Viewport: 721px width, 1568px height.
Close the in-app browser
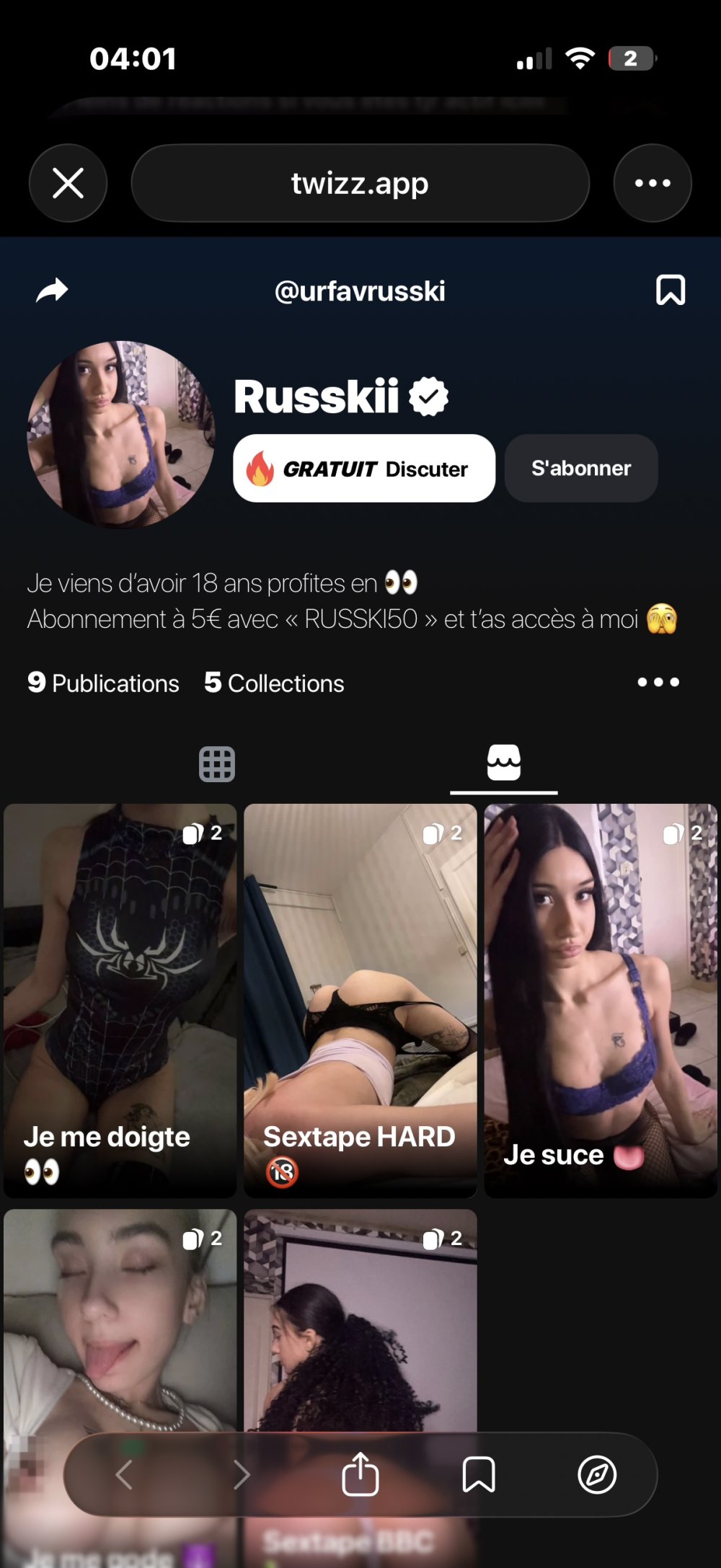[x=68, y=183]
